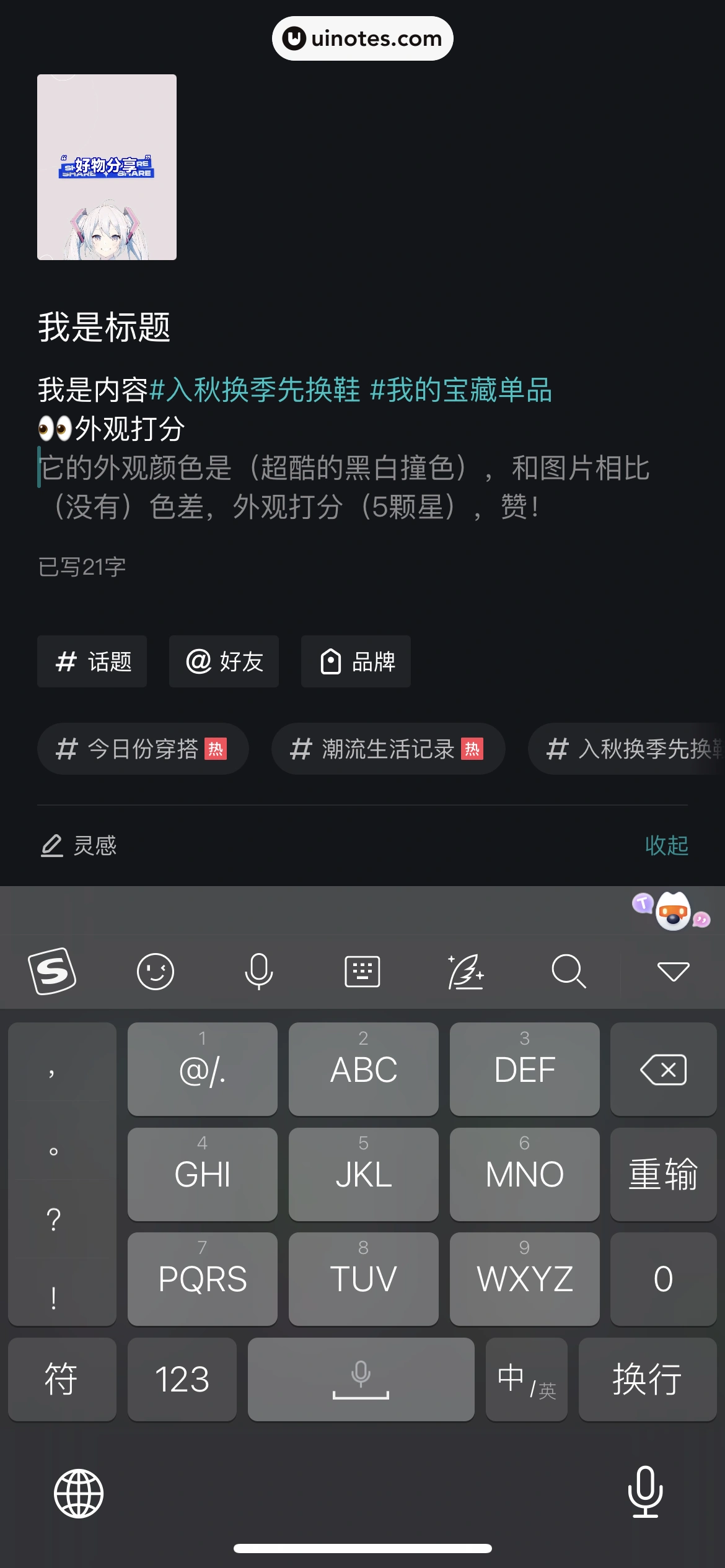Open keyboard search function
The height and width of the screenshot is (1568, 725).
tap(569, 971)
